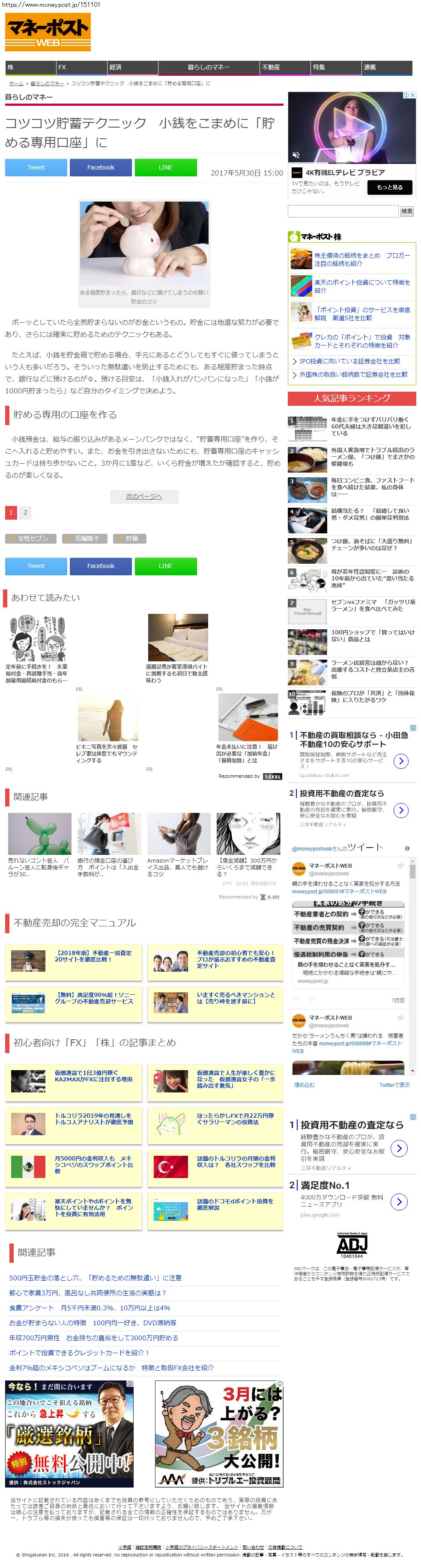
Task: Go to ホーム in the breadcrumb
Action: coord(16,83)
